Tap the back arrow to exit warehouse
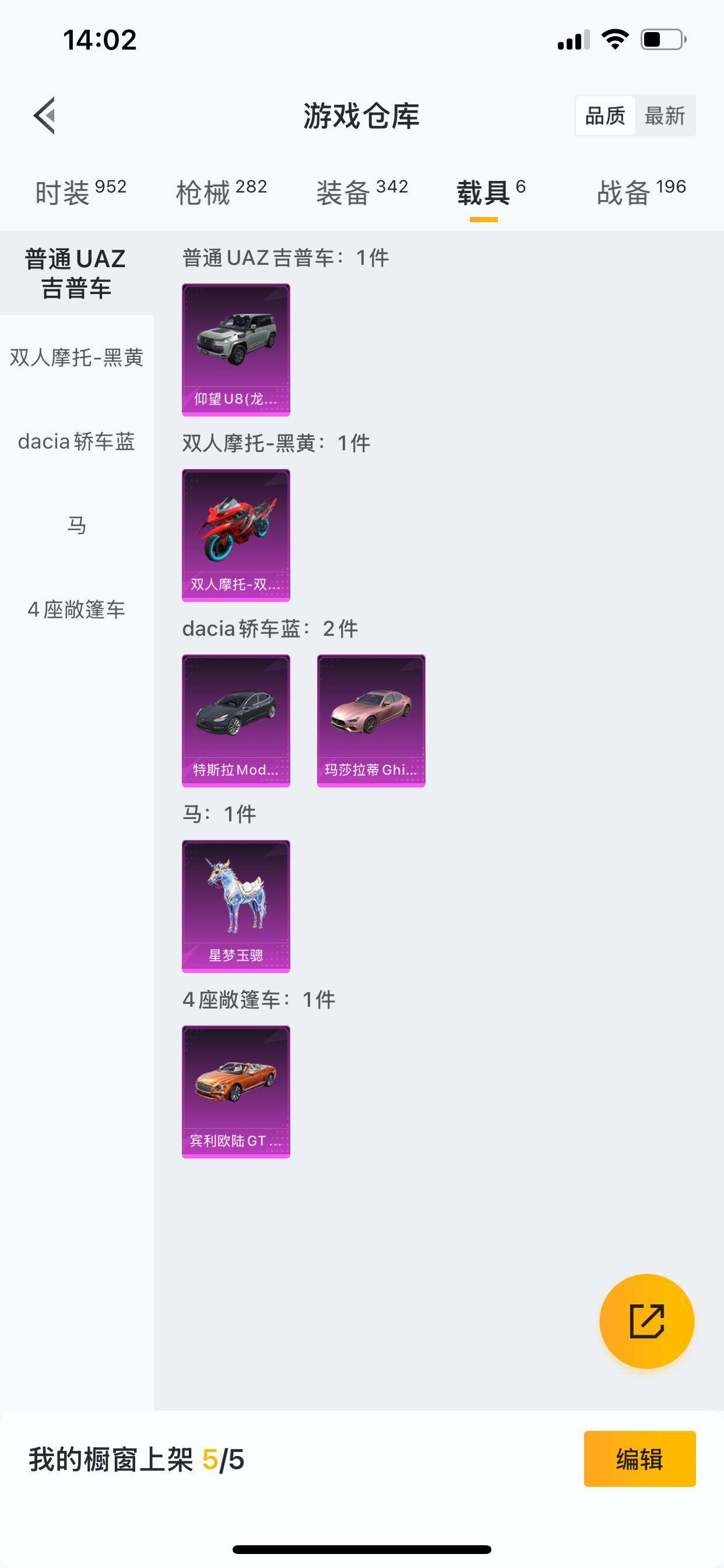The width and height of the screenshot is (724, 1568). (x=44, y=117)
